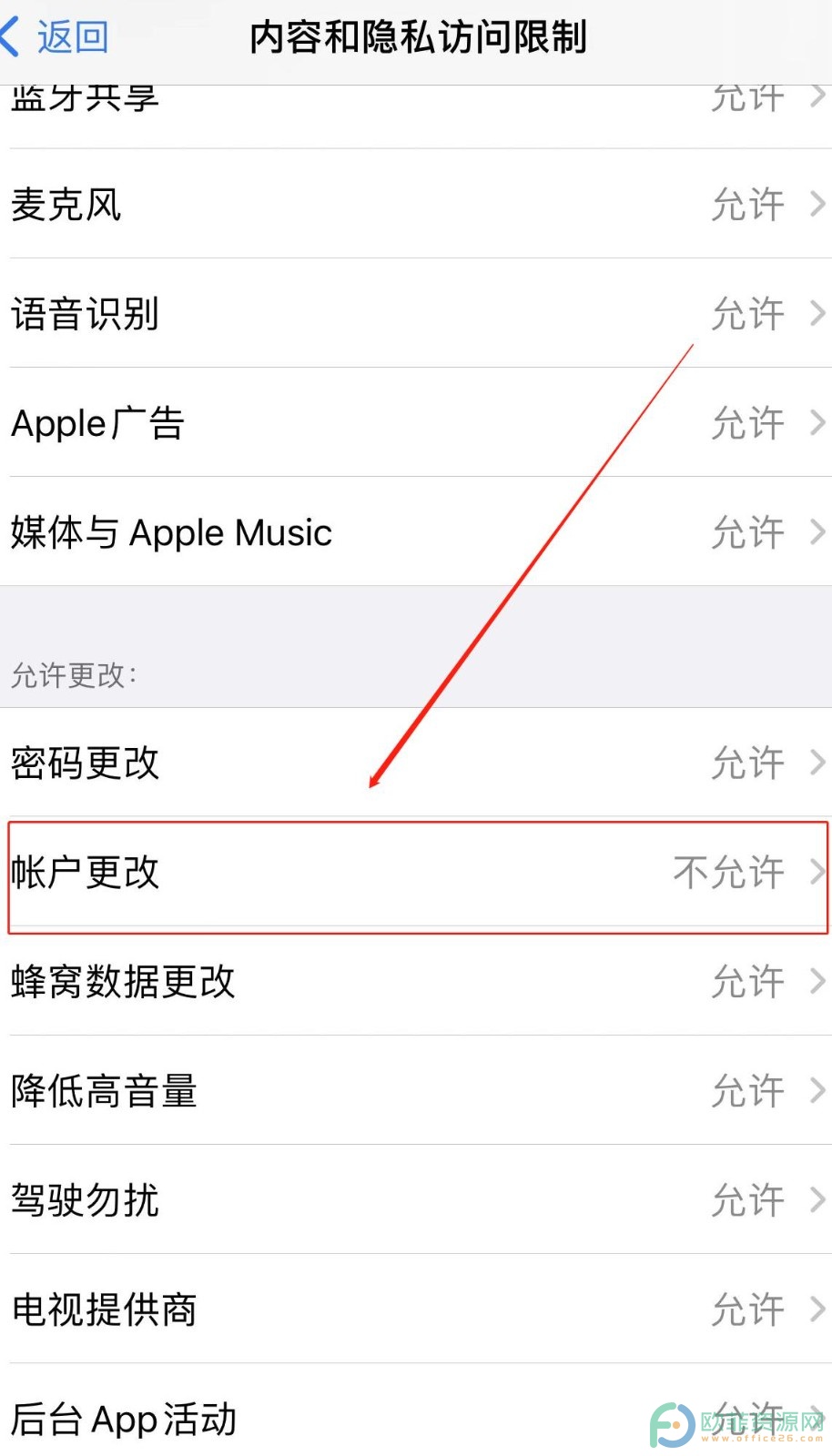
Task: Open 蜂窝数据更改 setting
Action: coord(416,981)
